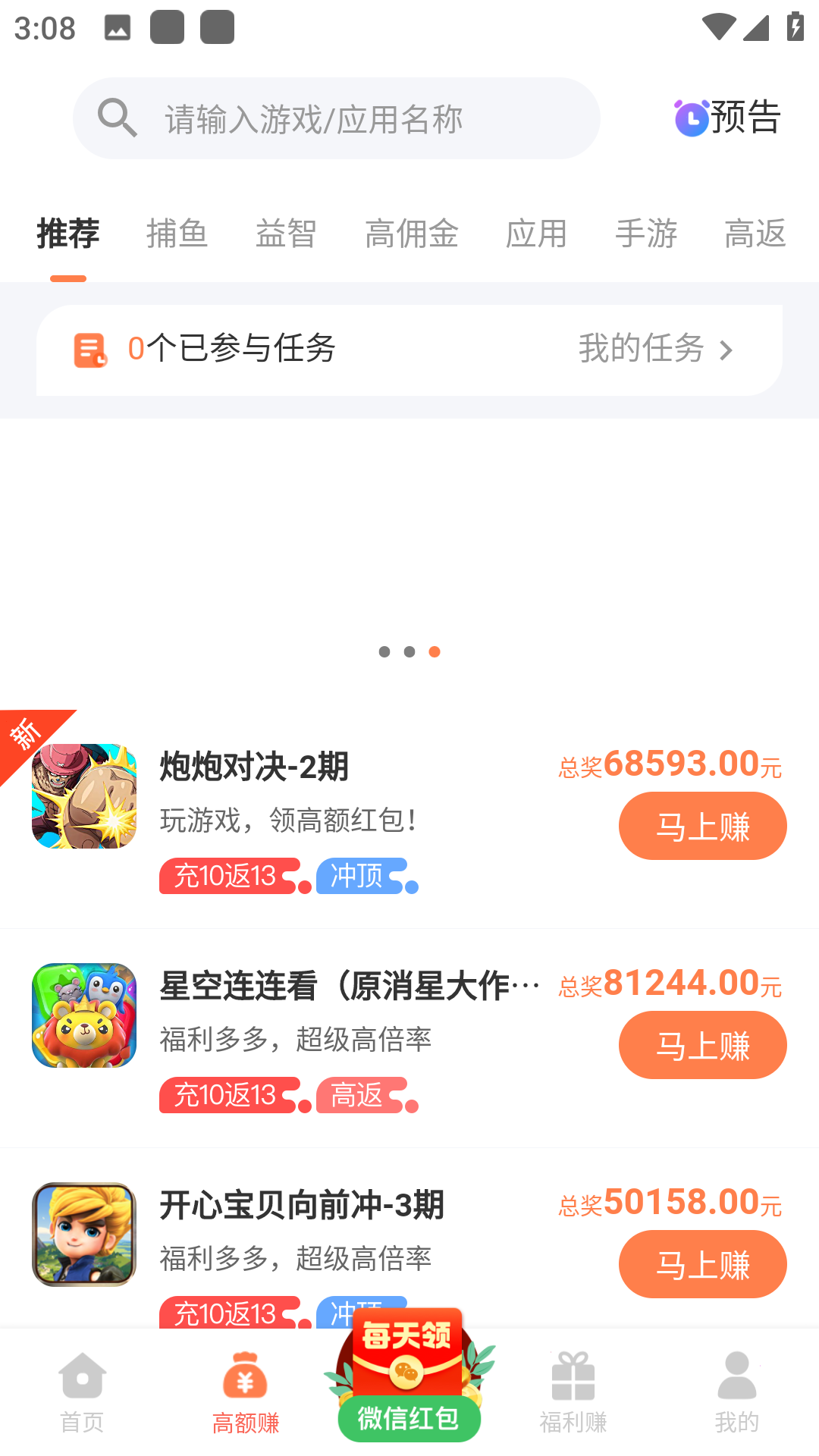Switch to the 捕鱼 tab
The width and height of the screenshot is (819, 1456).
(x=177, y=234)
